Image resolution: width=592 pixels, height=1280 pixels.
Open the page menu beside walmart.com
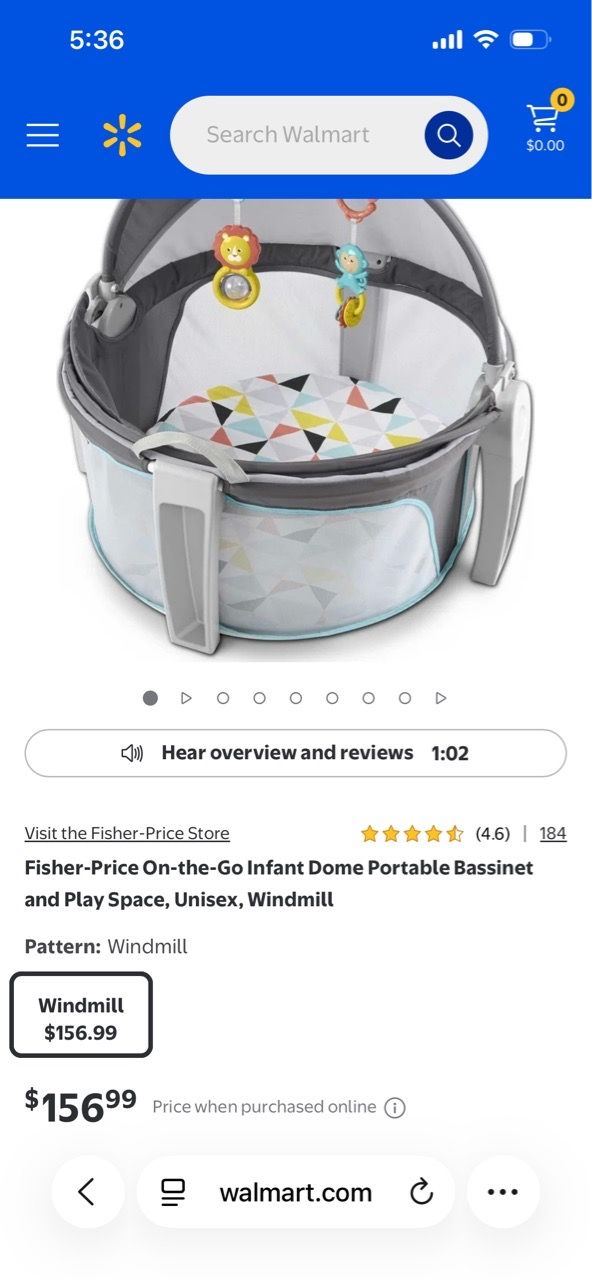coord(173,1192)
